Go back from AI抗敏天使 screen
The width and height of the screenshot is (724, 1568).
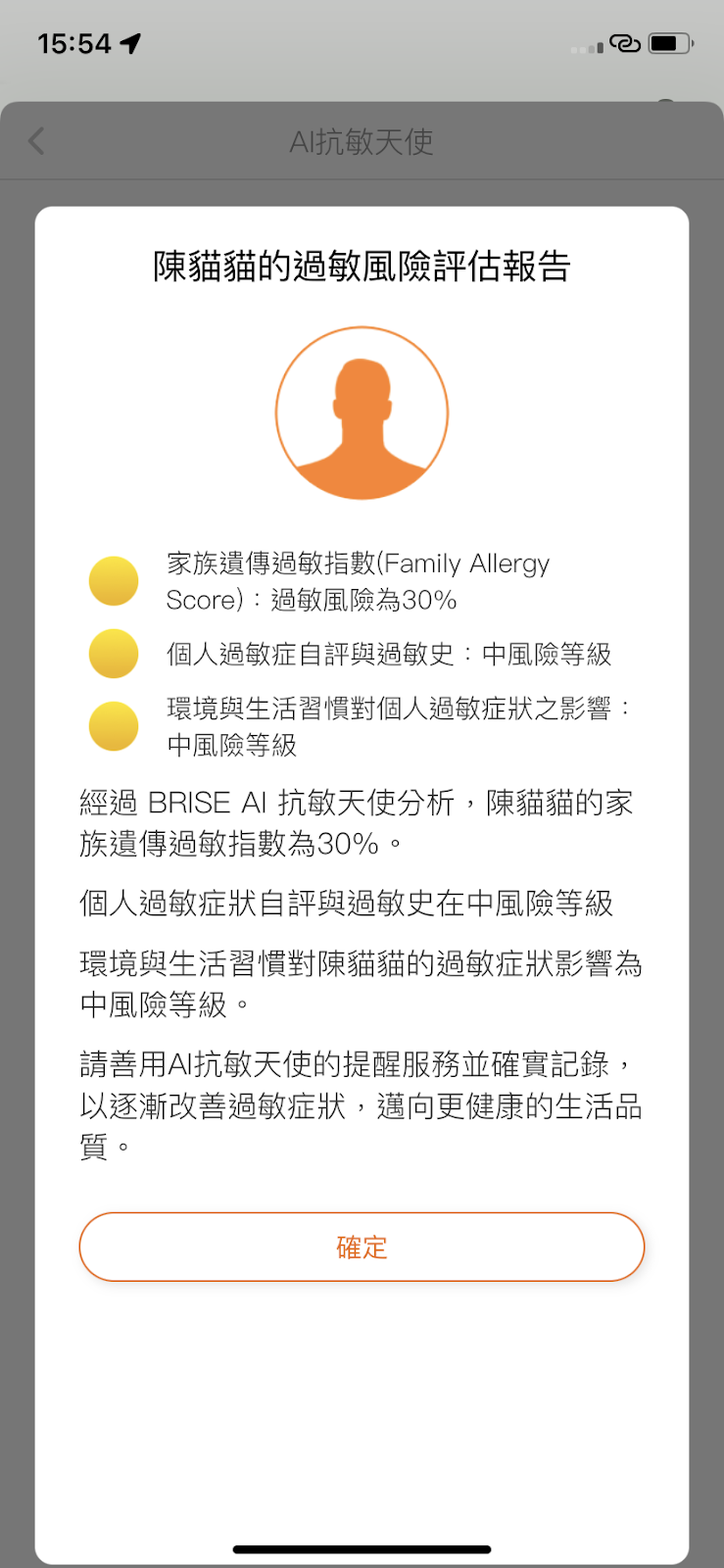[37, 142]
